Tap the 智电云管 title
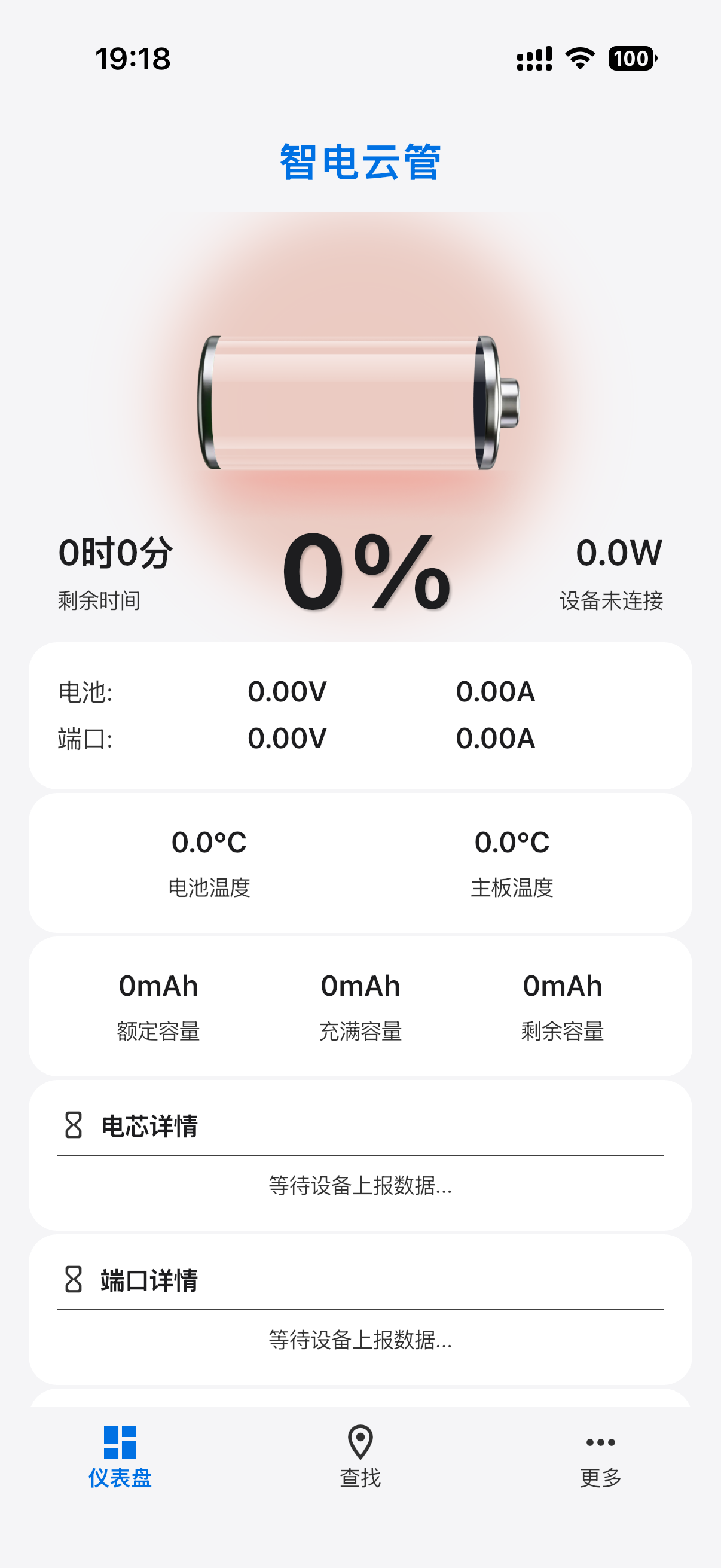Screen dimensions: 721x1568 [x=360, y=161]
